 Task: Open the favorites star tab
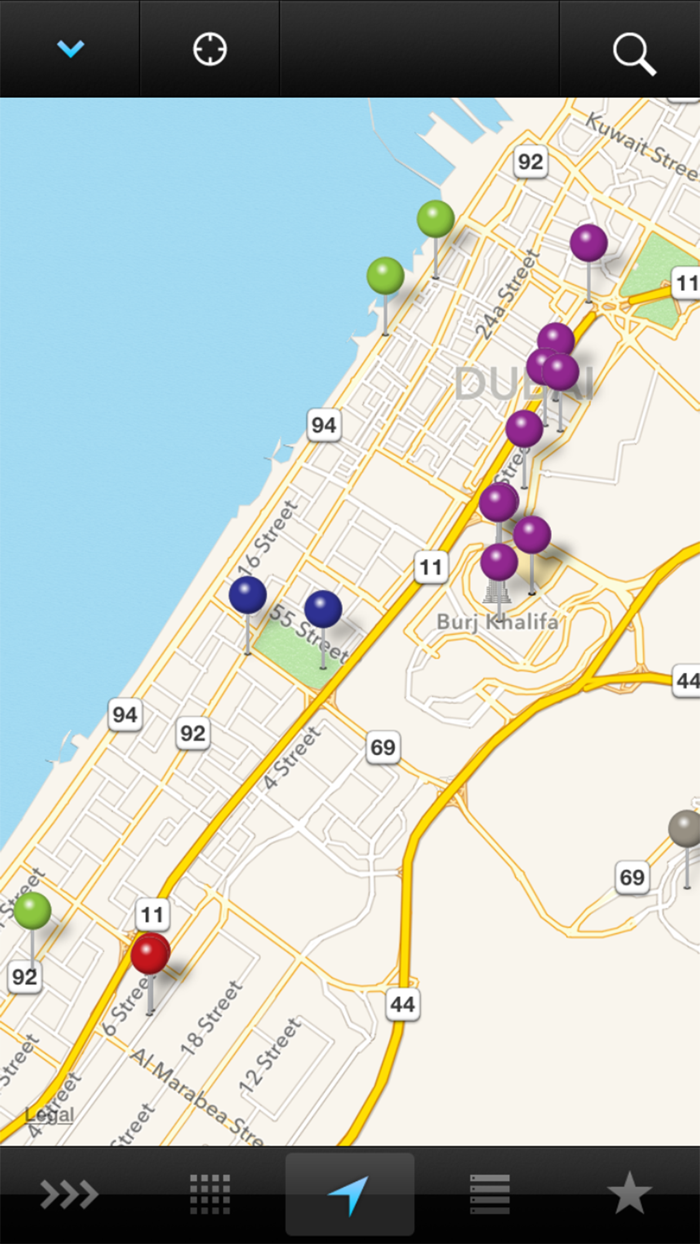630,1193
